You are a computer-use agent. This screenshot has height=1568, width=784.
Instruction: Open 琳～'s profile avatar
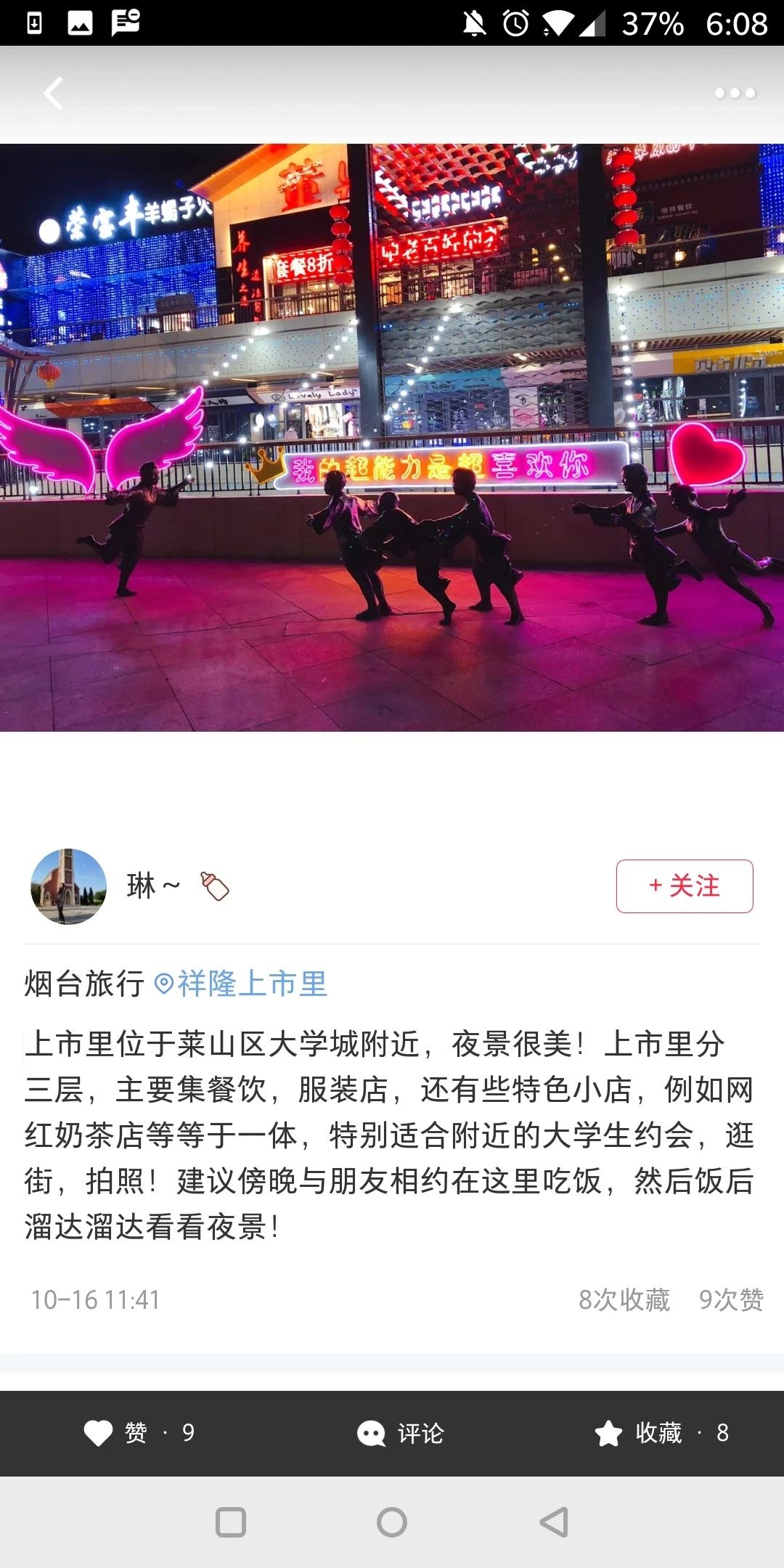coord(68,886)
